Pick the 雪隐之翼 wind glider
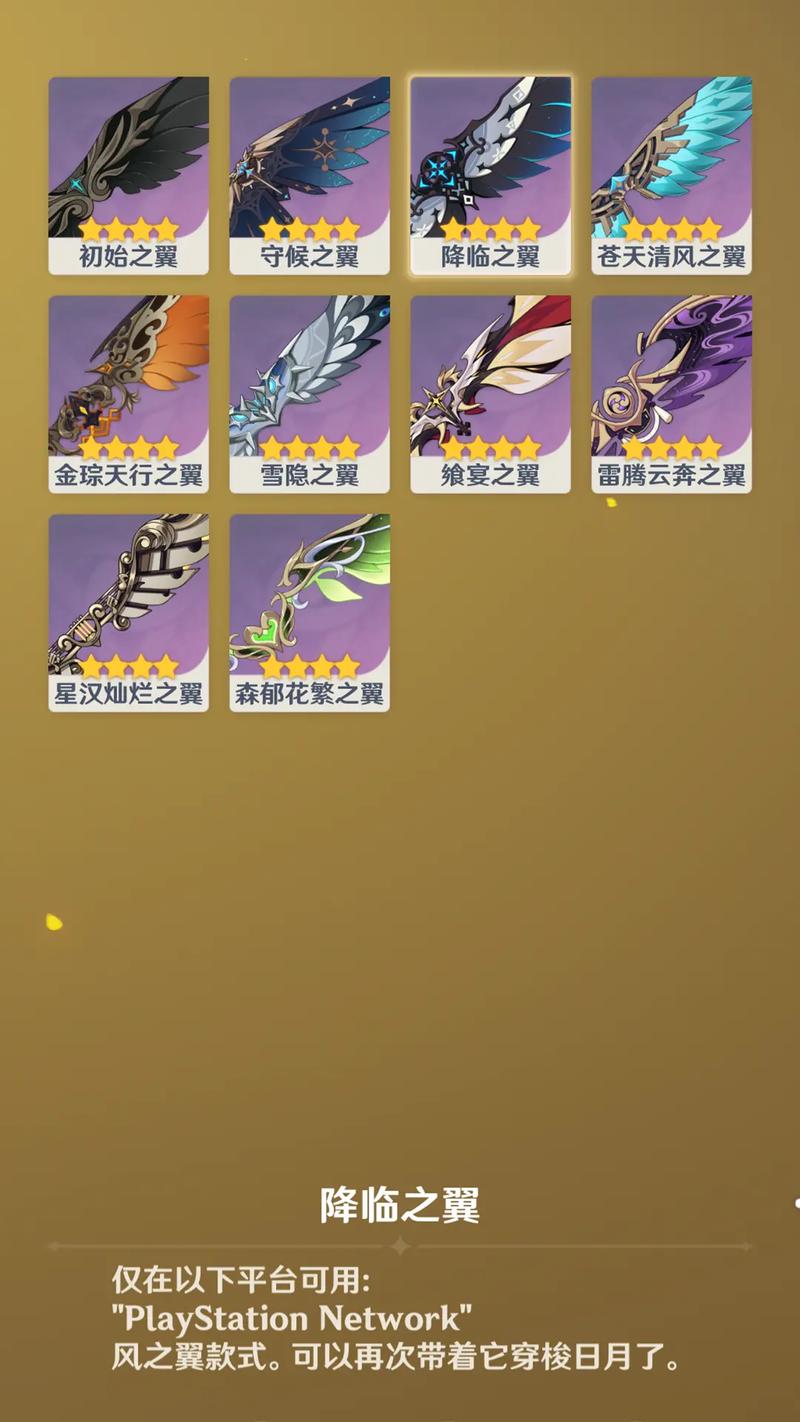The width and height of the screenshot is (800, 1422). pos(309,393)
